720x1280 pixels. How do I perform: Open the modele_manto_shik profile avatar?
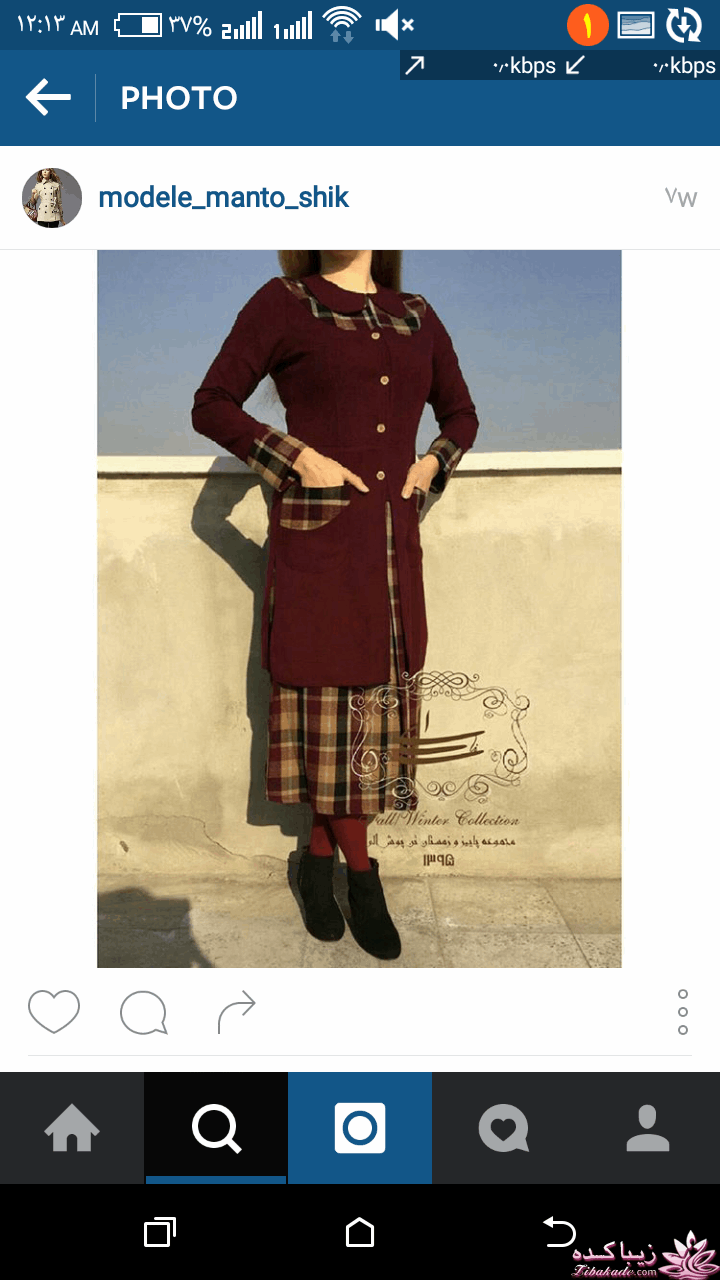coord(52,198)
